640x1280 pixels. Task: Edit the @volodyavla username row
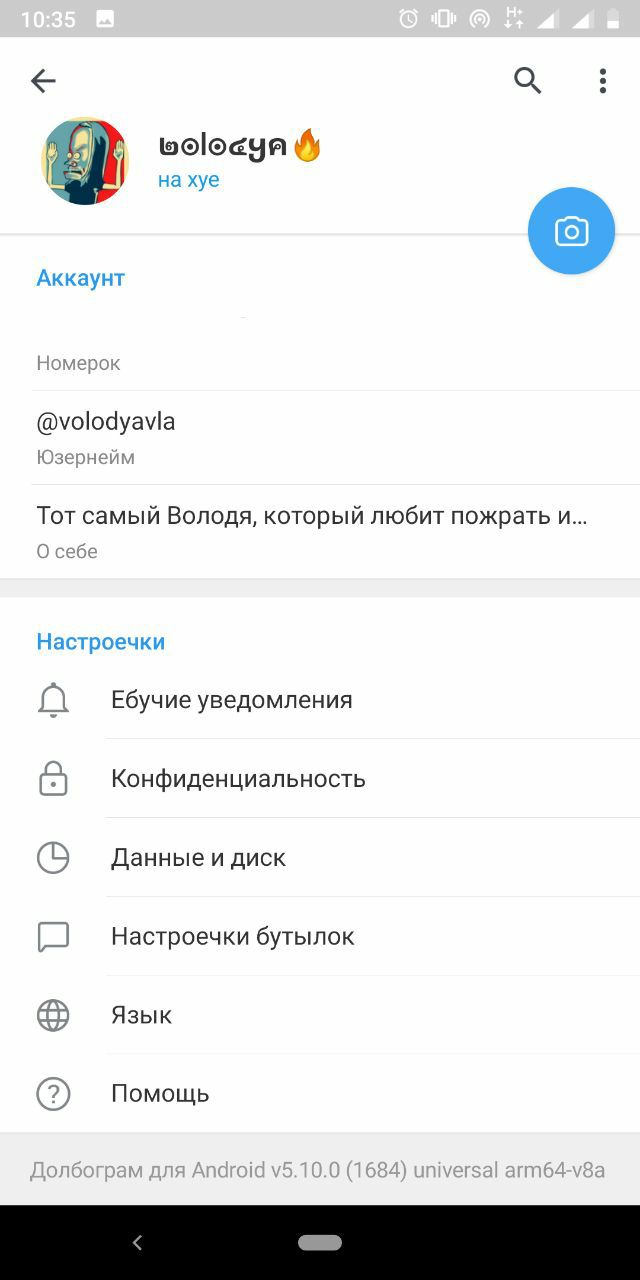click(x=320, y=437)
